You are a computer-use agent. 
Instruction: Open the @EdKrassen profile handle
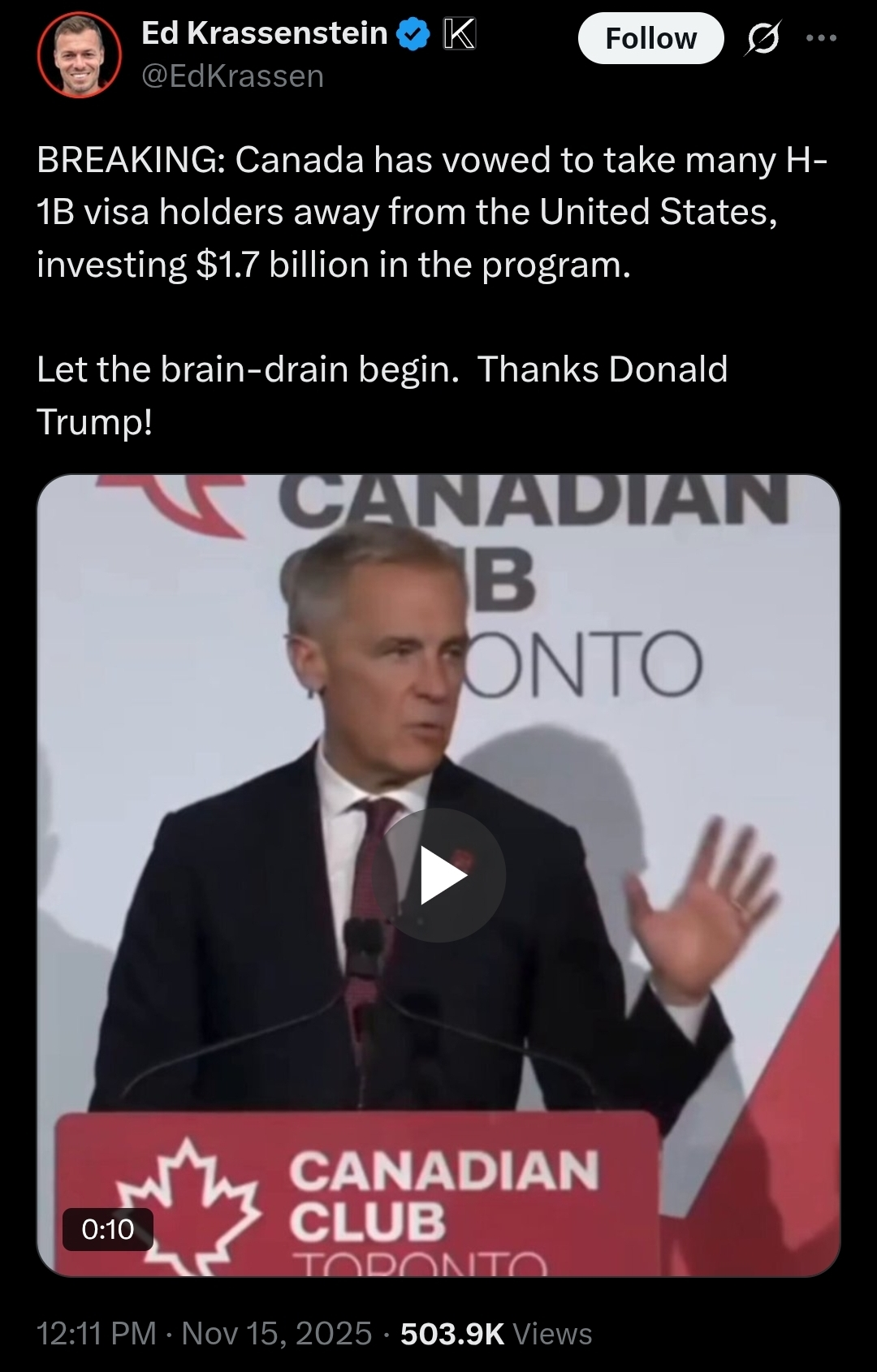pyautogui.click(x=232, y=76)
